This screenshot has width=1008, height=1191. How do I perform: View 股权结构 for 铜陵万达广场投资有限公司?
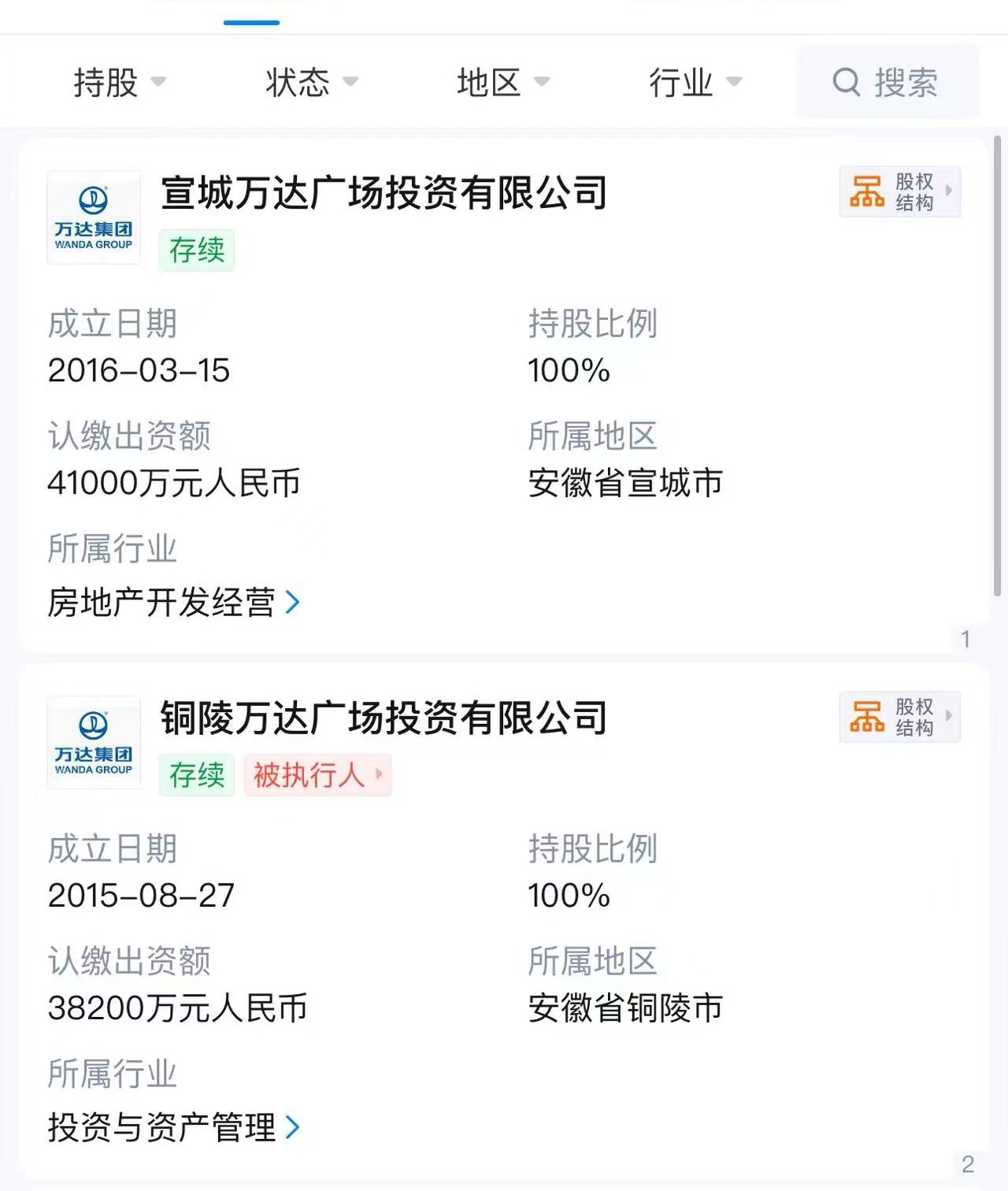(899, 717)
